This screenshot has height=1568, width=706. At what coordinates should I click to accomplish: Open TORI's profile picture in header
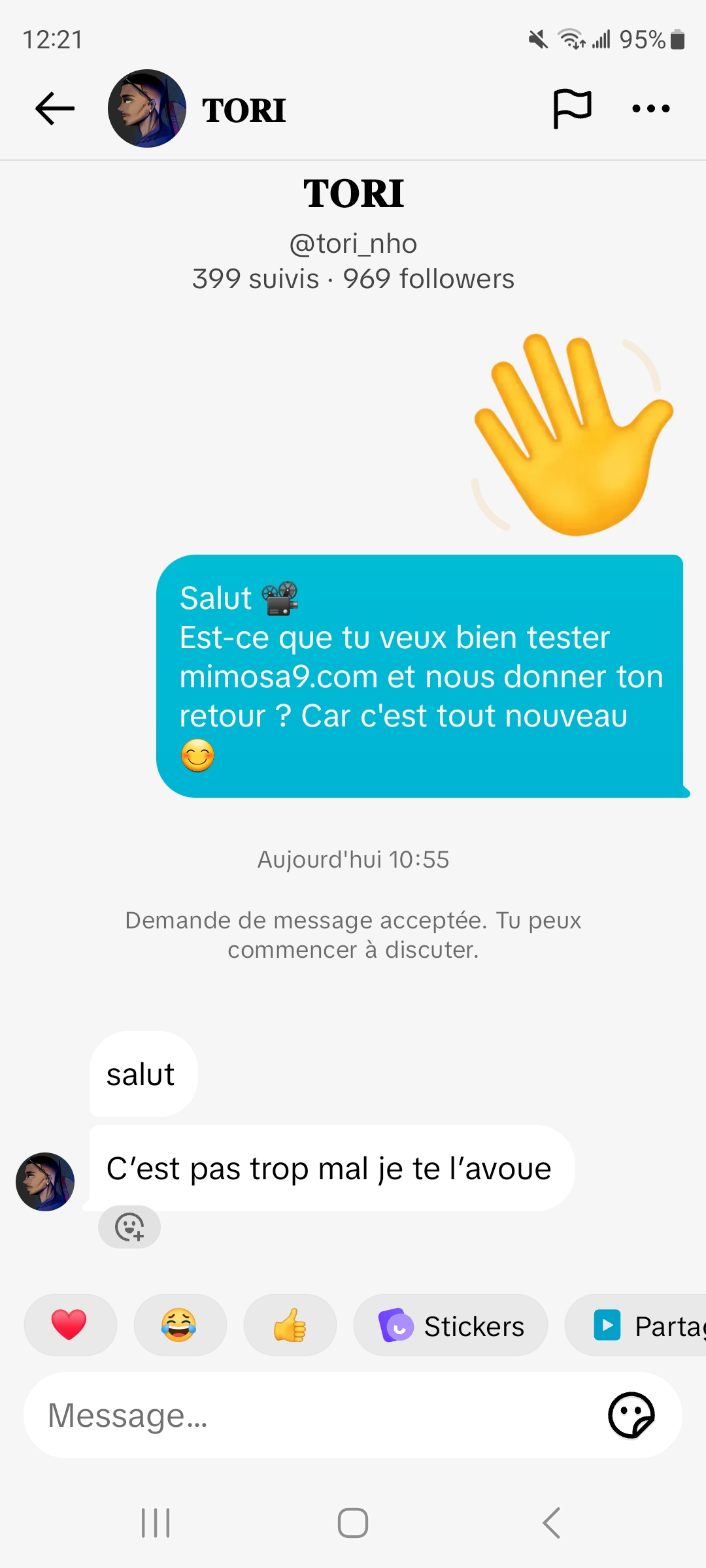tap(147, 108)
